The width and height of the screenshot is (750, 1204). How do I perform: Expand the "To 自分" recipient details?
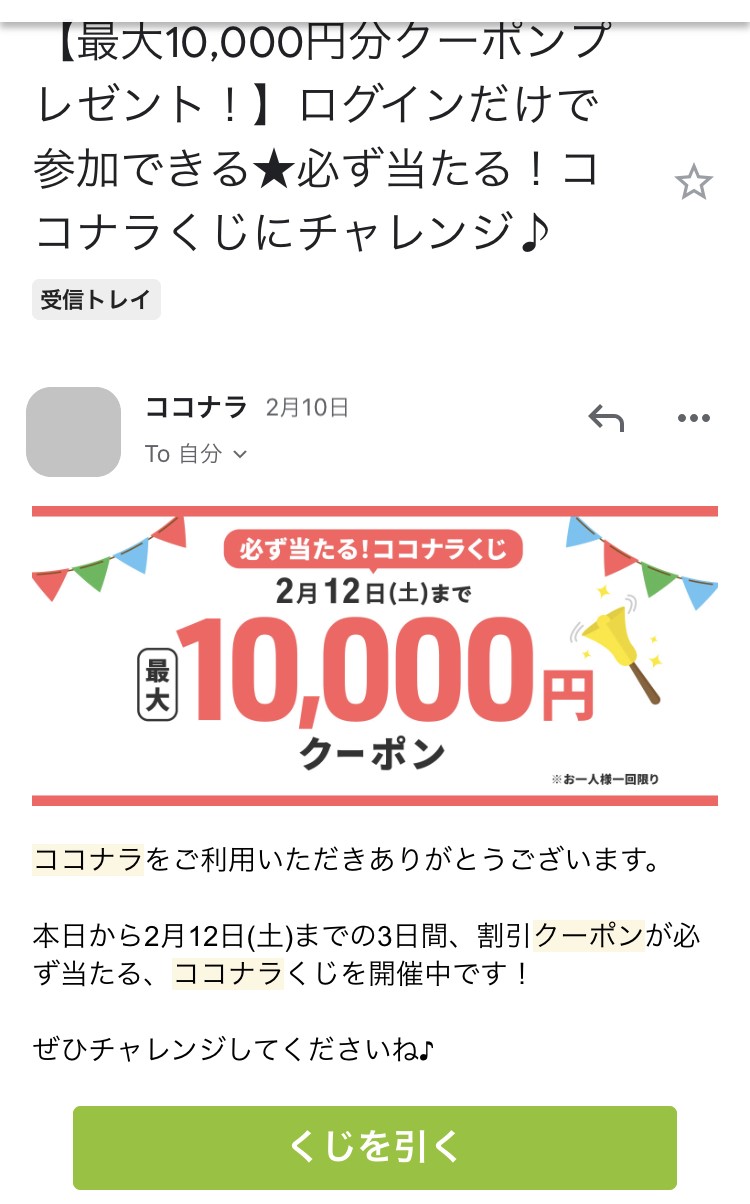pos(196,454)
